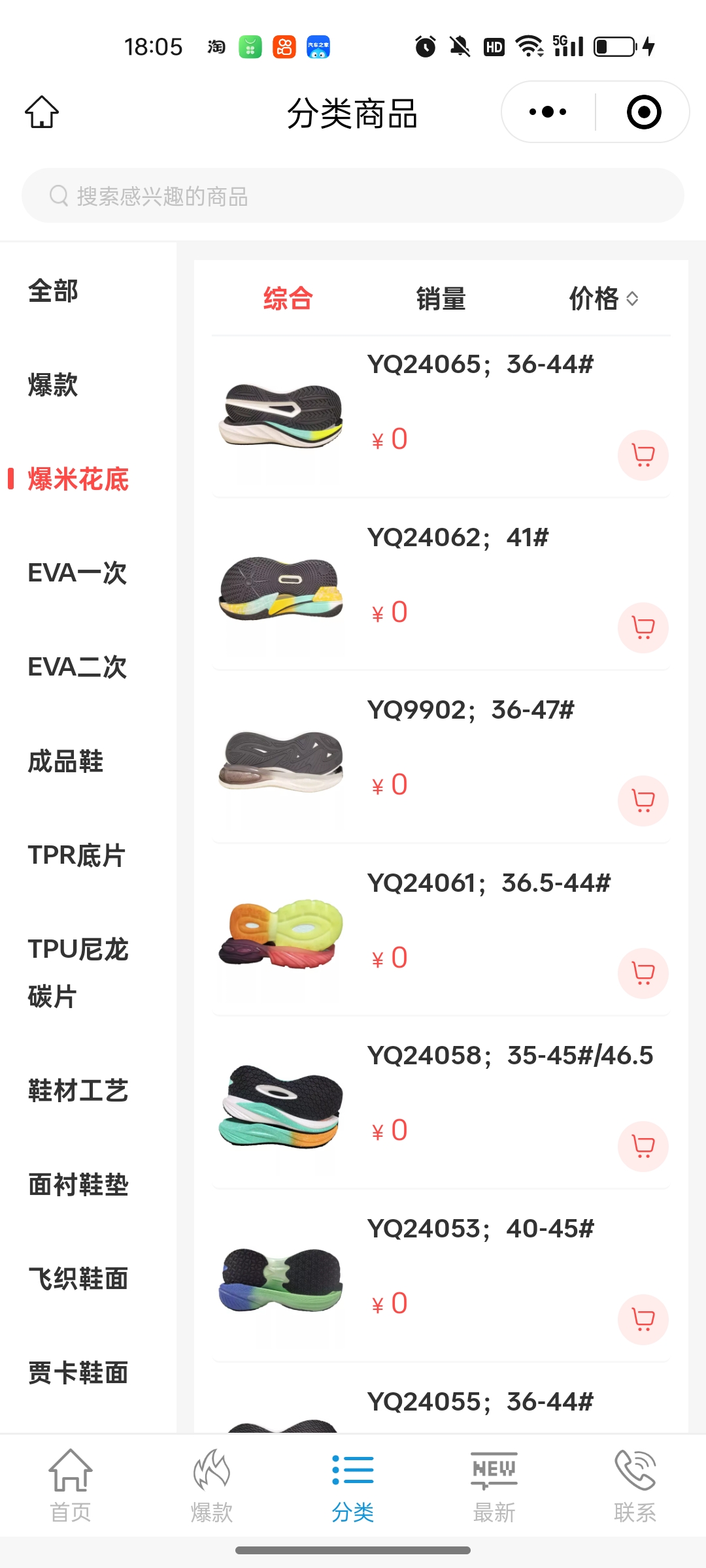The height and width of the screenshot is (1568, 706).
Task: Show the TPR底片 category
Action: [76, 856]
